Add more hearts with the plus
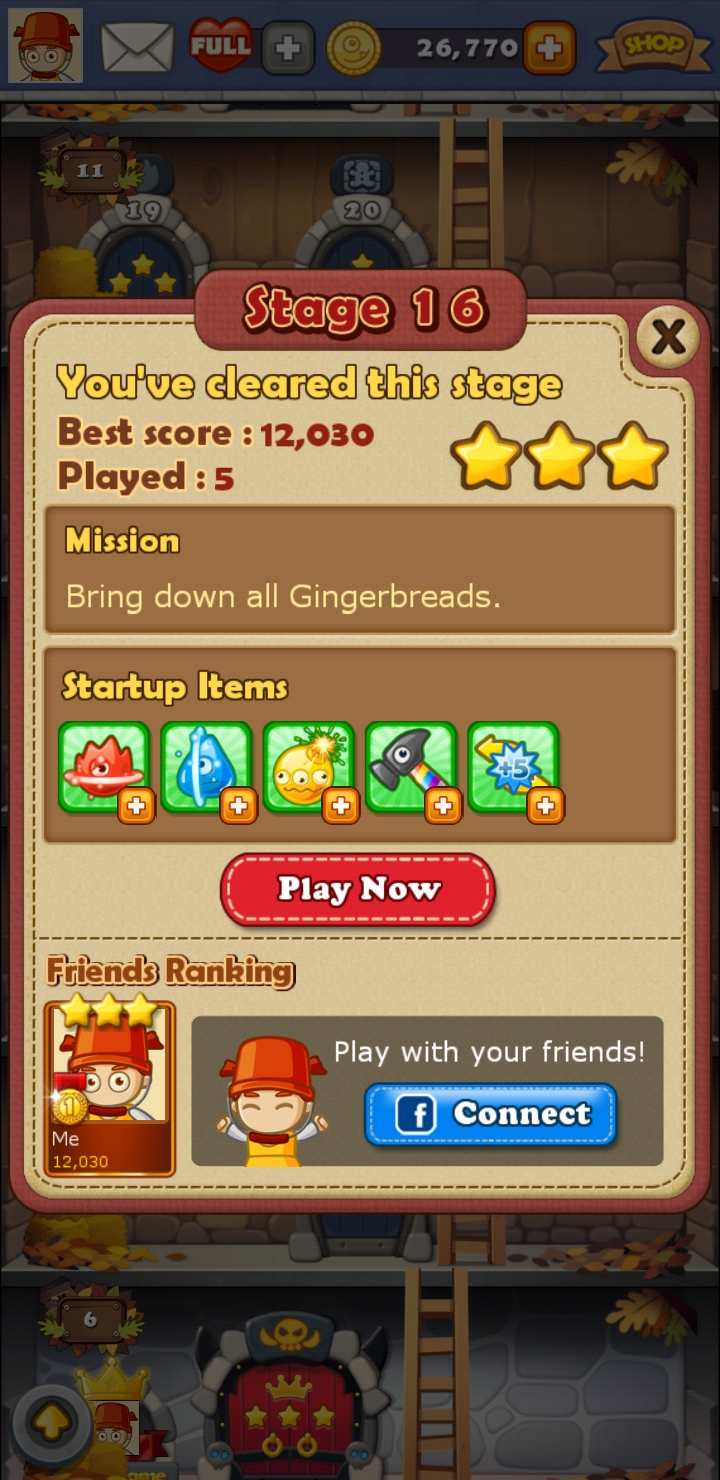 (288, 47)
